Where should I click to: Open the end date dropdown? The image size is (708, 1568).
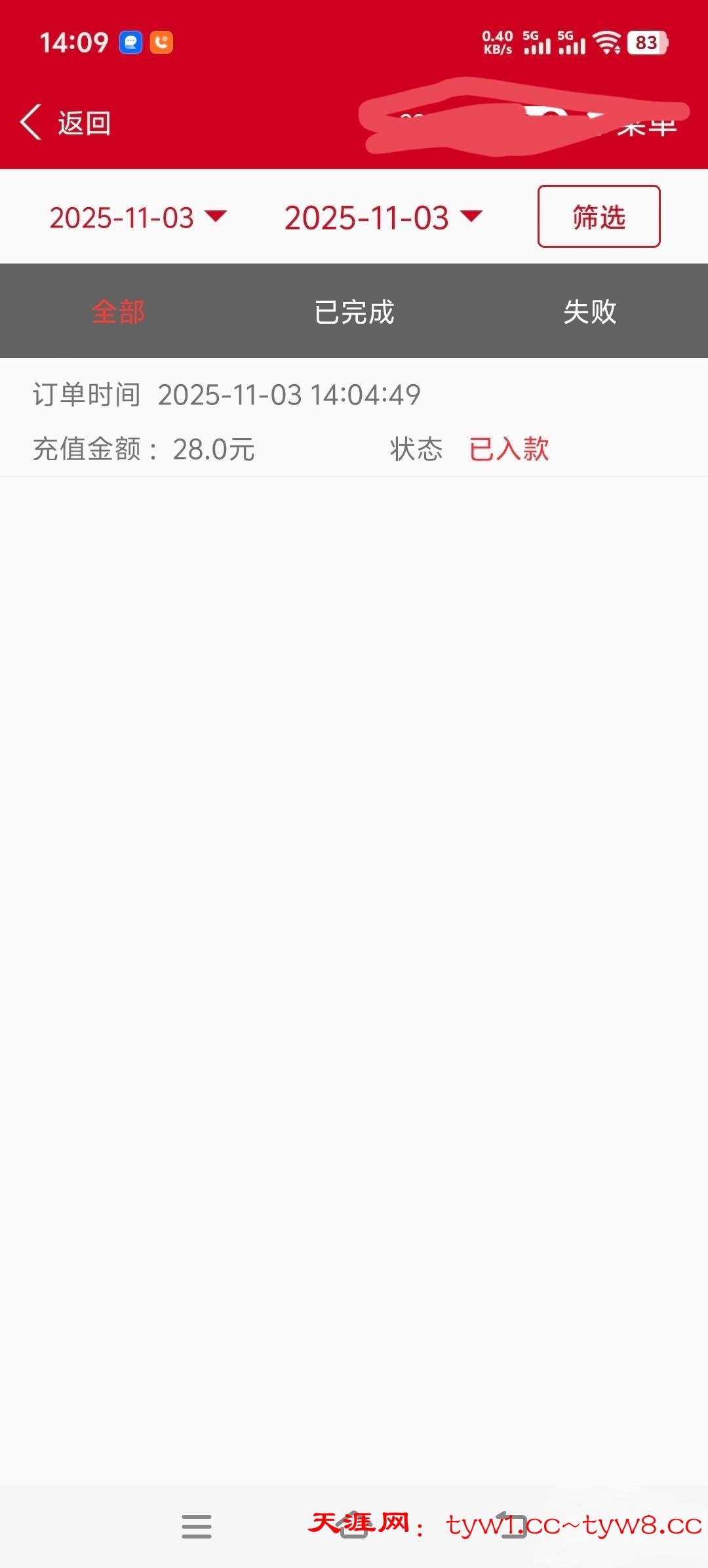tap(383, 218)
